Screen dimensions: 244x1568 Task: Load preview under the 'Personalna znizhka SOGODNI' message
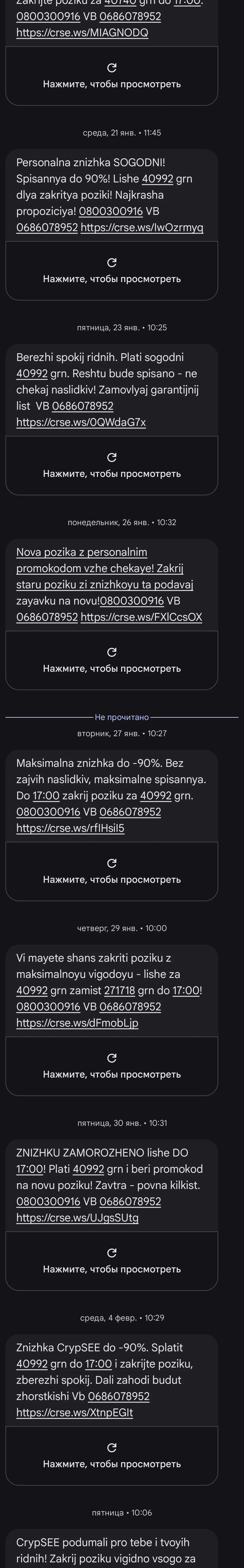coord(112,271)
